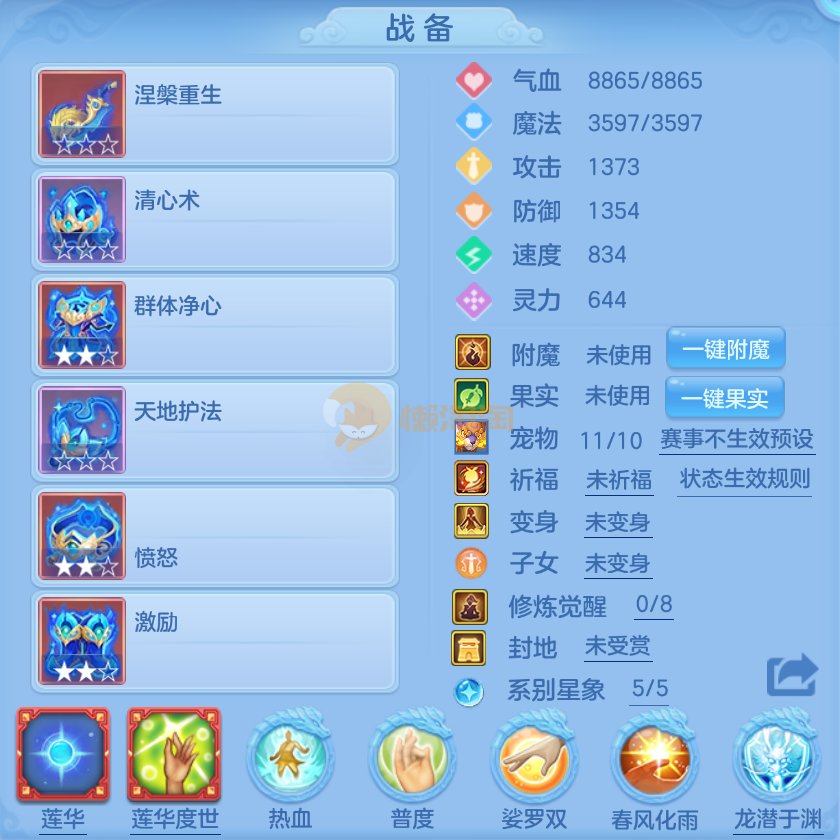Open the share arrow icon

[792, 676]
